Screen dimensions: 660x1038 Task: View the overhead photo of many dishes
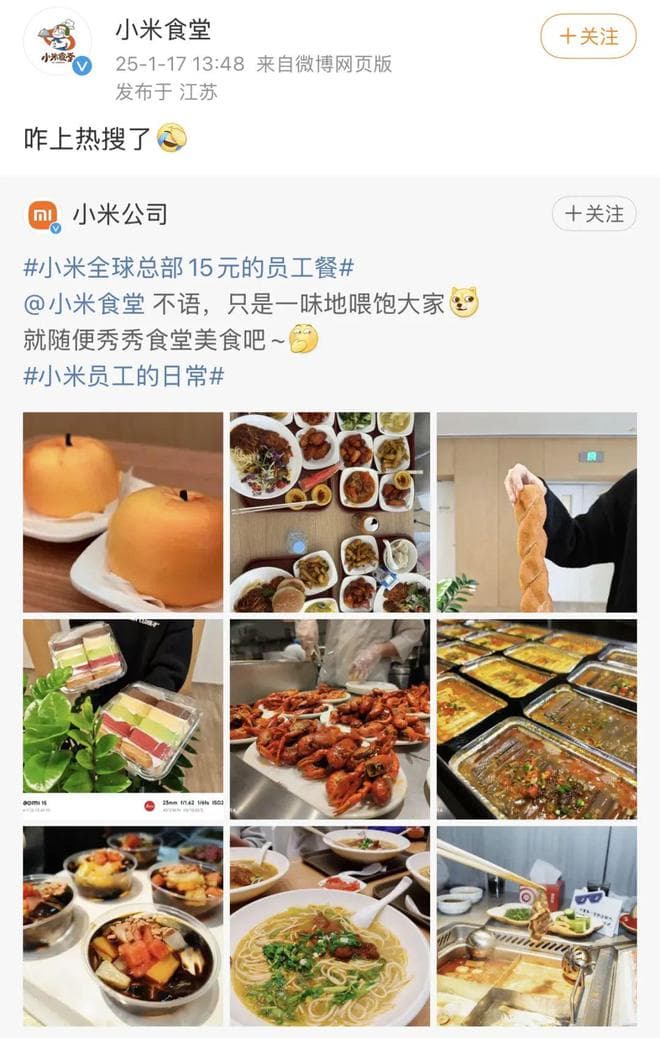(330, 512)
